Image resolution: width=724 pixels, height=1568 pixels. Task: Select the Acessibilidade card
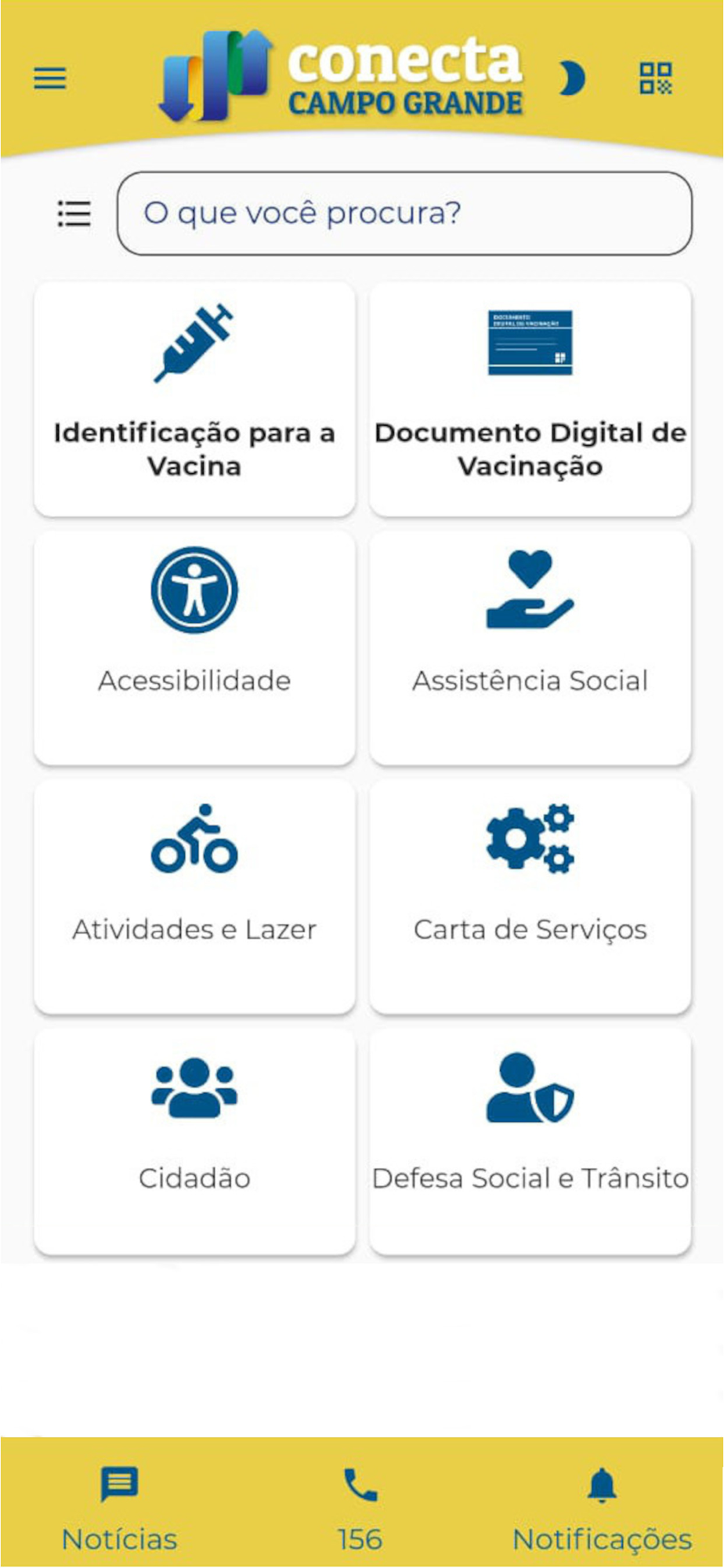194,648
